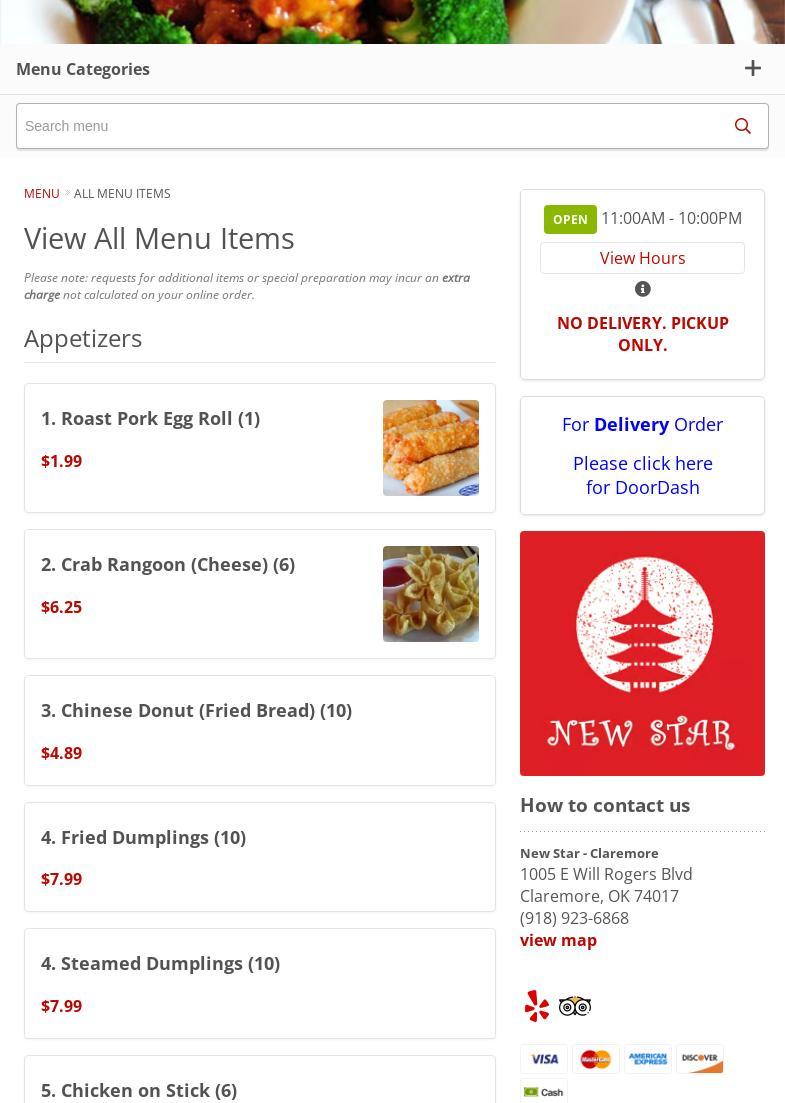Select Roast Pork Egg Roll item

click(150, 418)
